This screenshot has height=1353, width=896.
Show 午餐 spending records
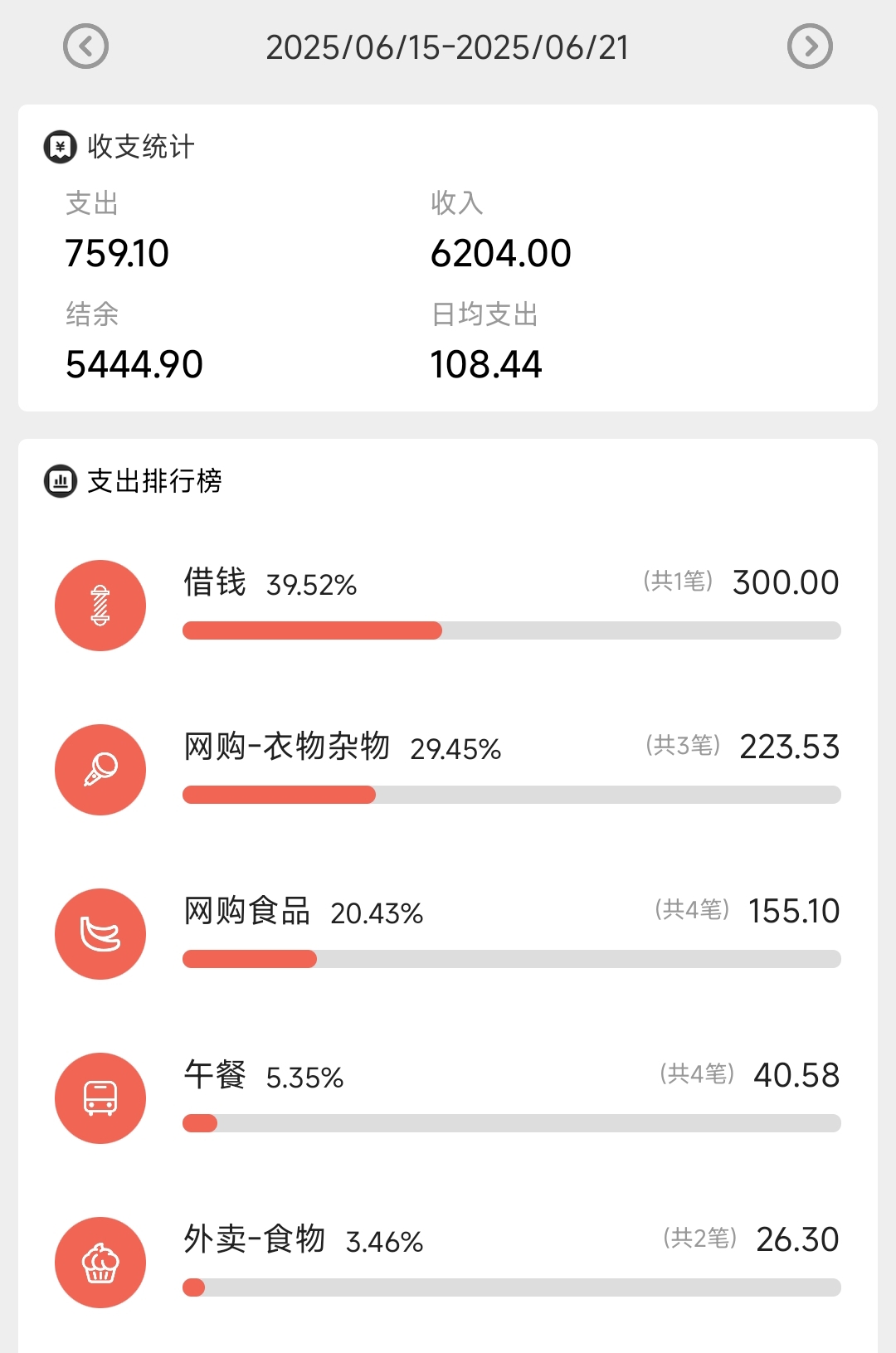(448, 1098)
